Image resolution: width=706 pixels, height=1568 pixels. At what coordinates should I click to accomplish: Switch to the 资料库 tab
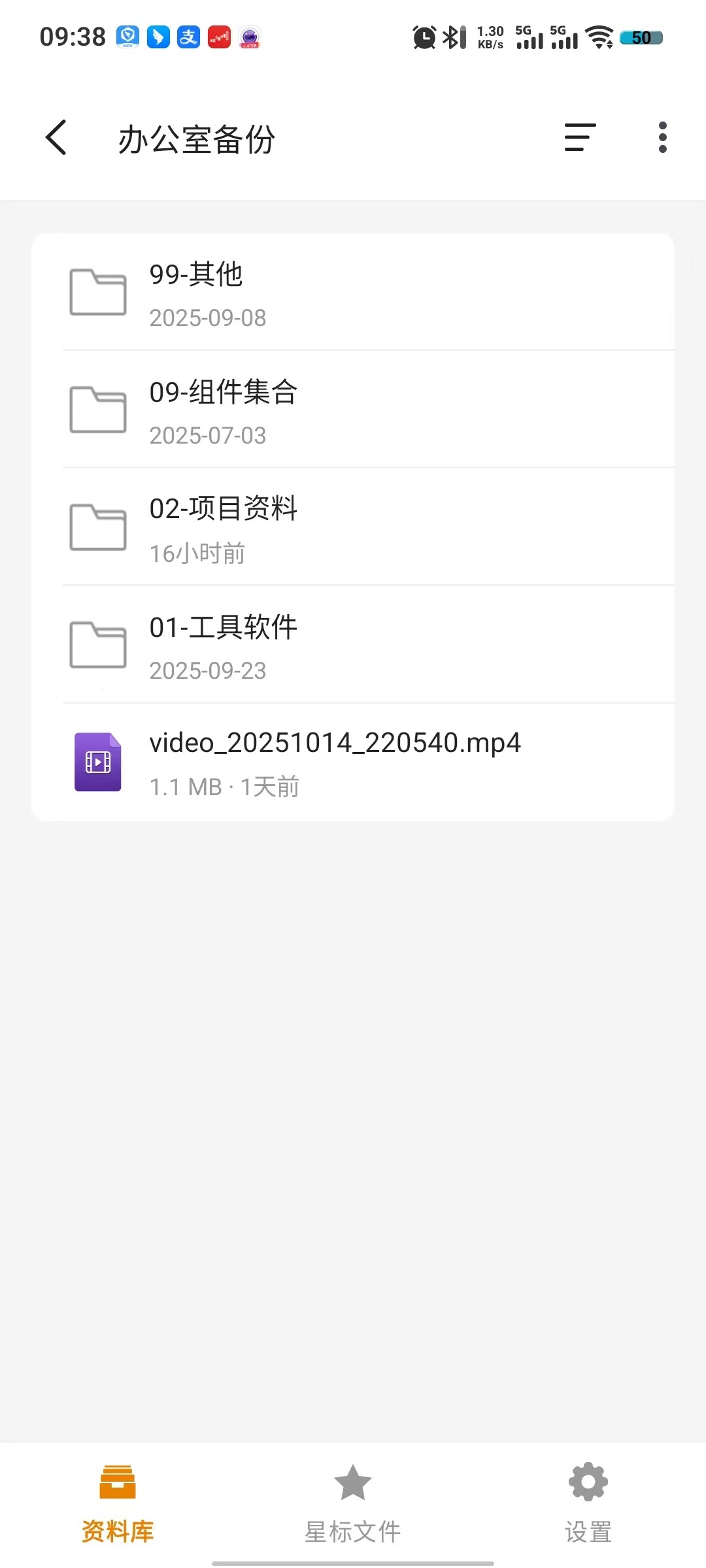click(x=118, y=1503)
